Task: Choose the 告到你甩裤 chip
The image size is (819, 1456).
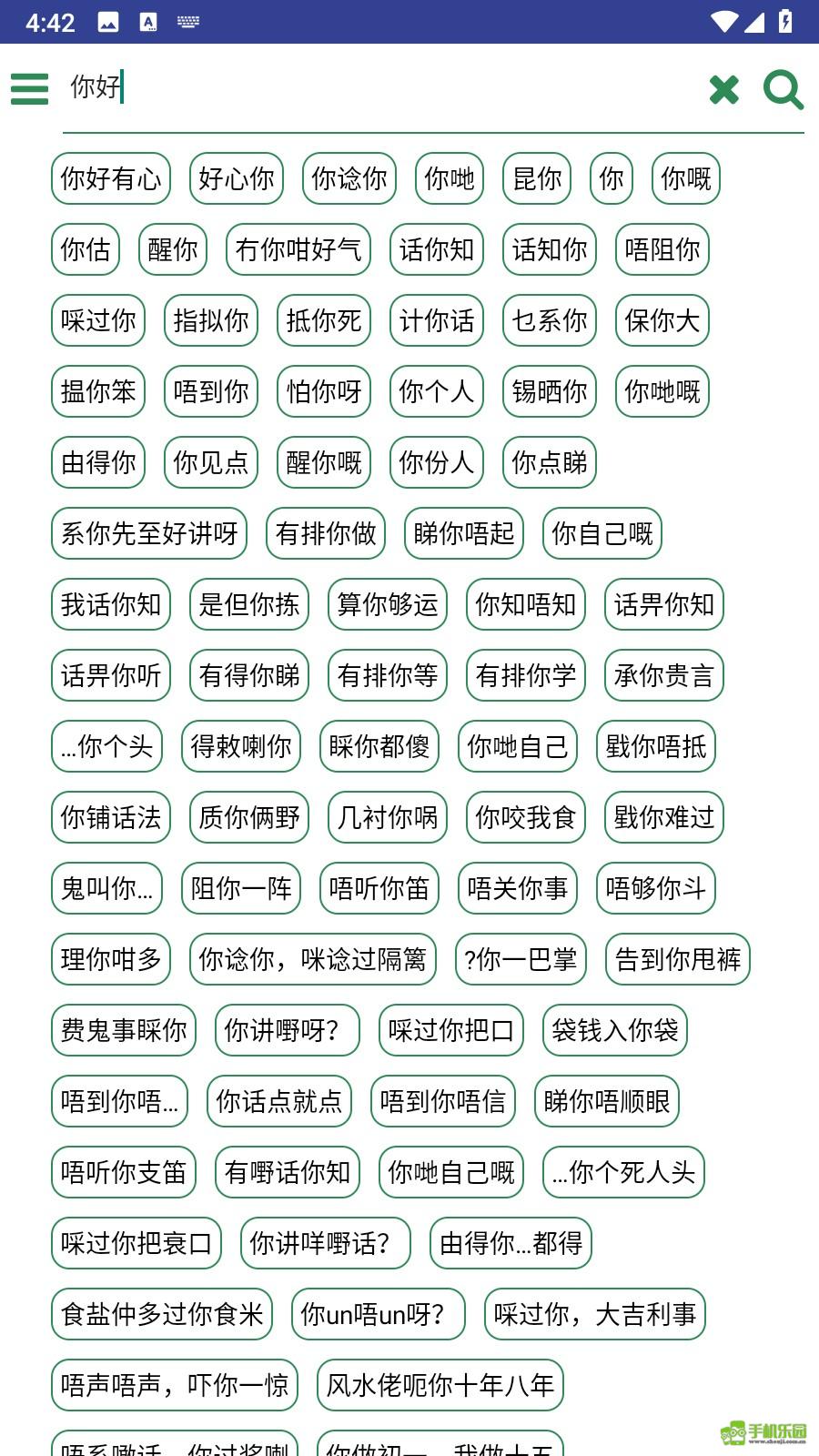Action: click(x=678, y=959)
